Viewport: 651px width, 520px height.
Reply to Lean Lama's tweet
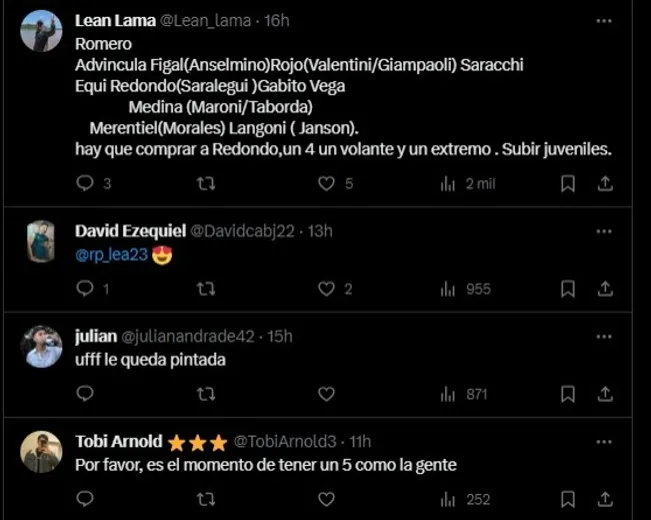point(85,184)
